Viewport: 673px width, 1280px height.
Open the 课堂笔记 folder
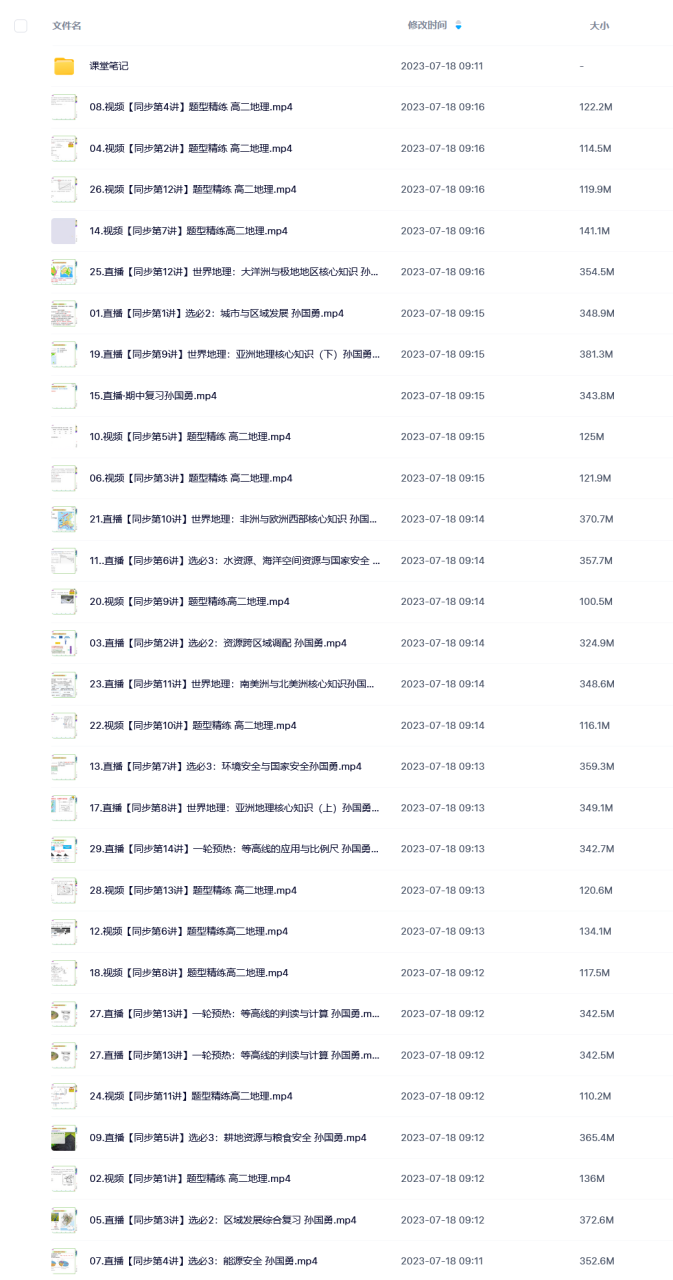109,66
